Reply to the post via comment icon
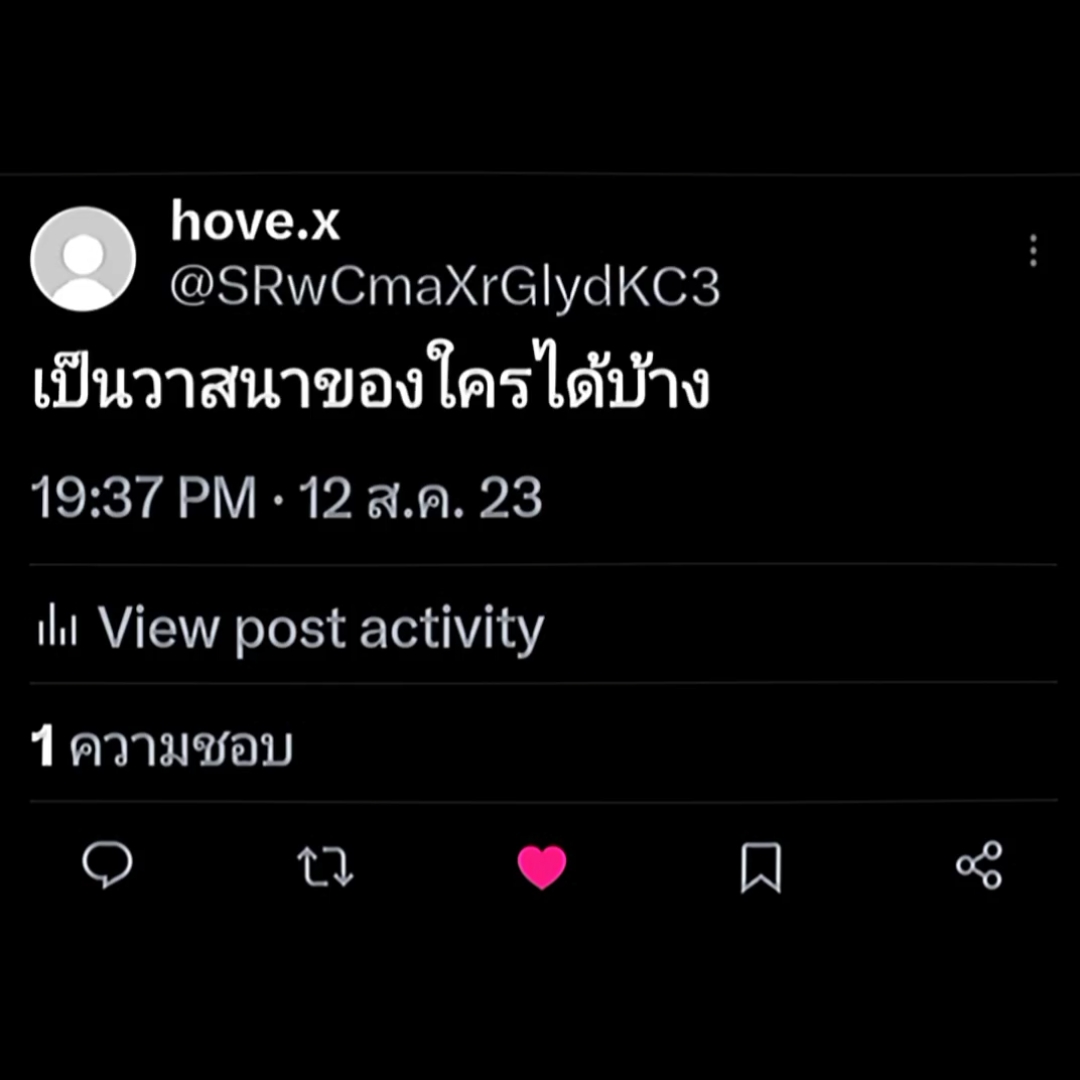1080x1080 pixels. point(107,864)
